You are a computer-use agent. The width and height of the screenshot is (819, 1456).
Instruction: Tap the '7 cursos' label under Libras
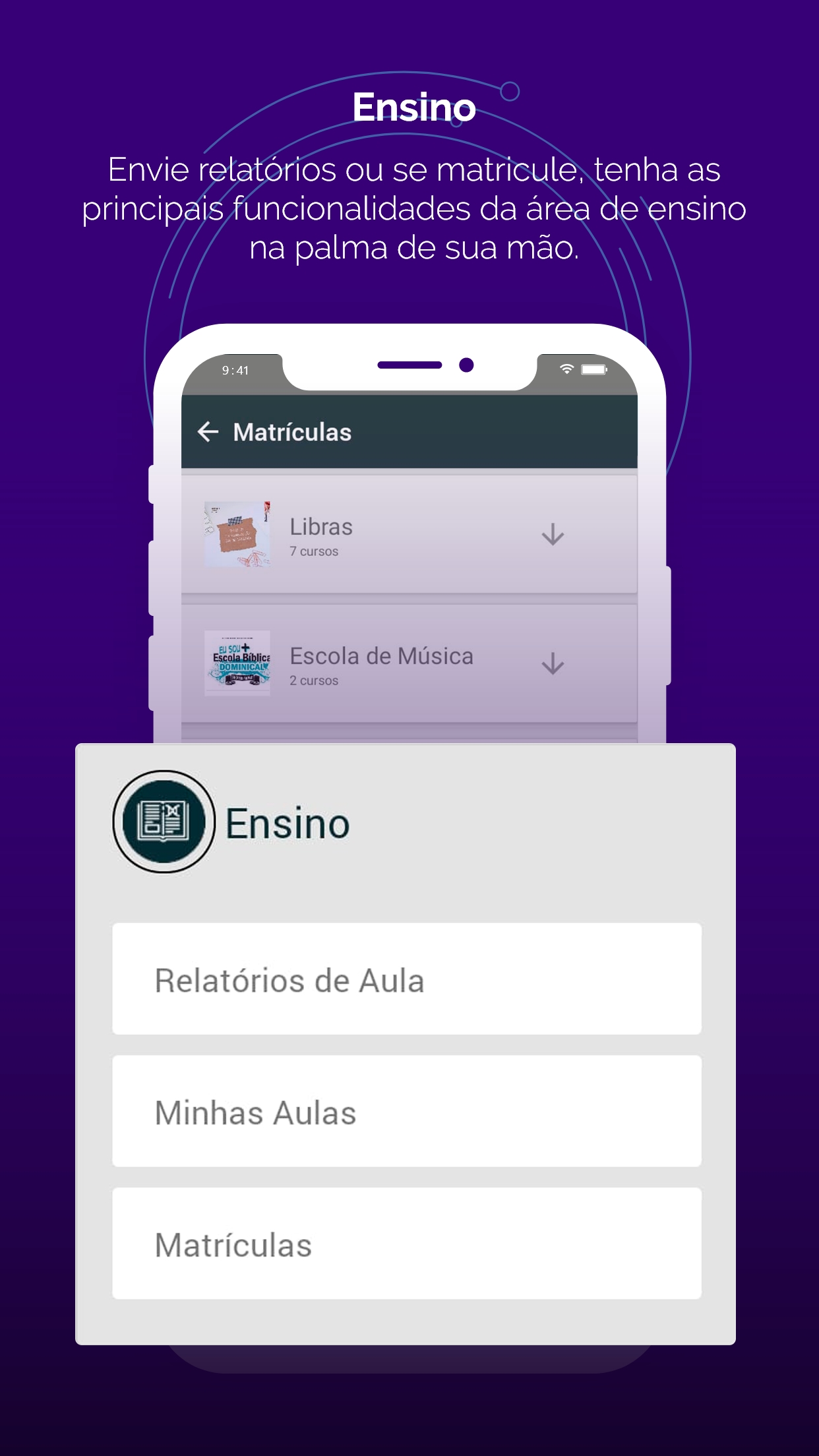pyautogui.click(x=315, y=550)
